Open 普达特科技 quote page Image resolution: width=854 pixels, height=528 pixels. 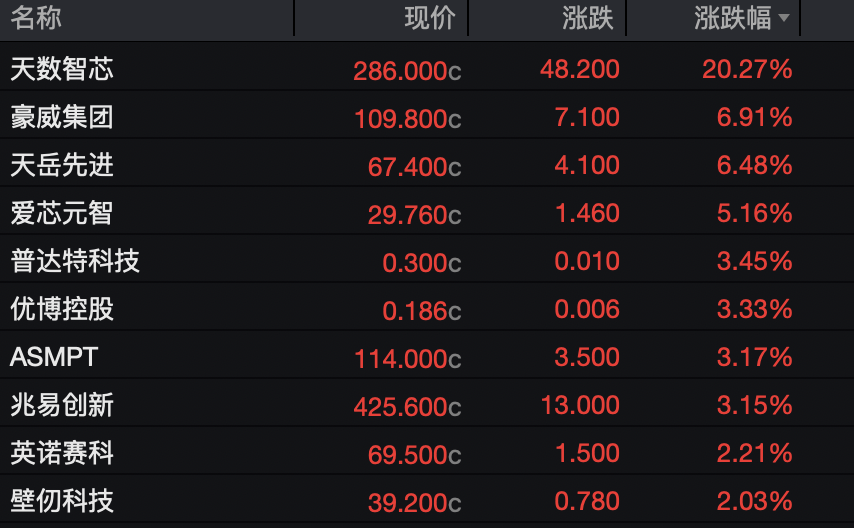click(75, 261)
